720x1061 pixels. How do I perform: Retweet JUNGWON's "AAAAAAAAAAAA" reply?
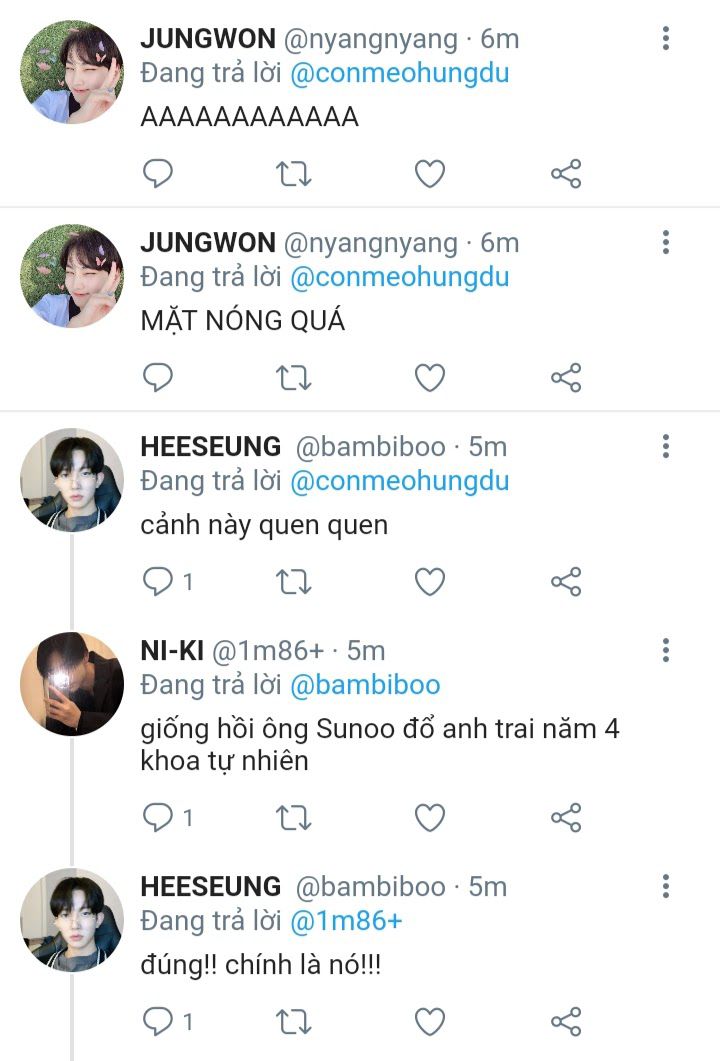(293, 174)
